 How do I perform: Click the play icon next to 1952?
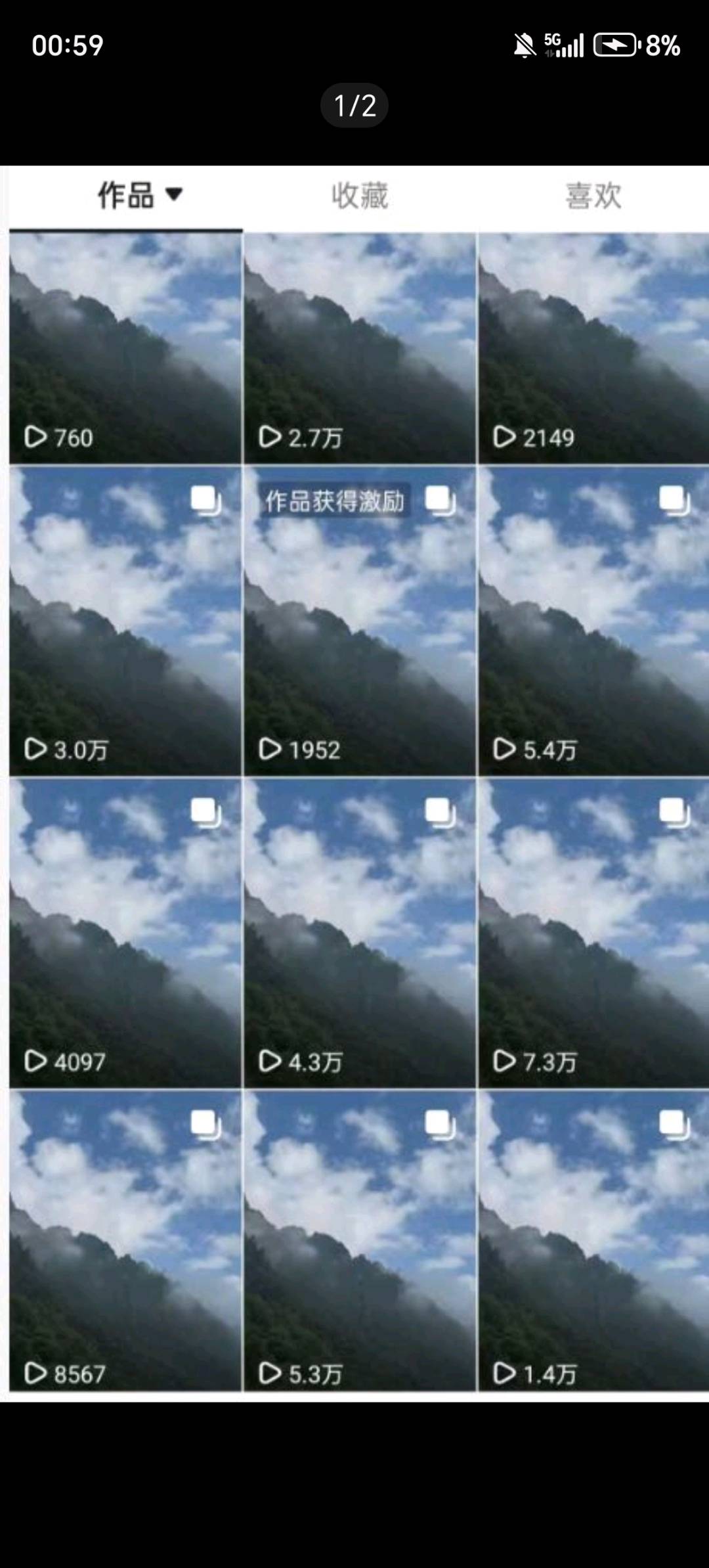click(x=269, y=748)
